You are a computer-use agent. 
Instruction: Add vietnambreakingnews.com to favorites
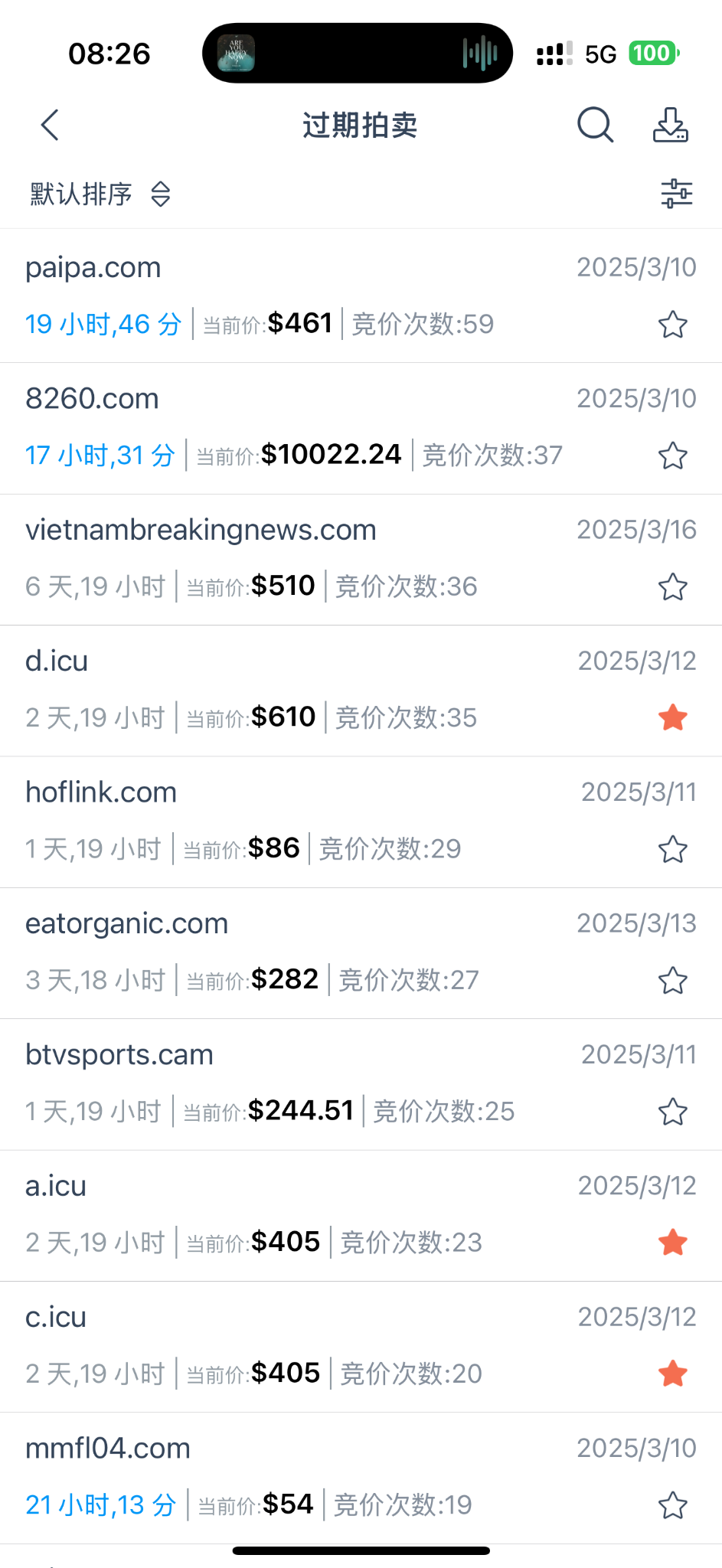click(673, 587)
